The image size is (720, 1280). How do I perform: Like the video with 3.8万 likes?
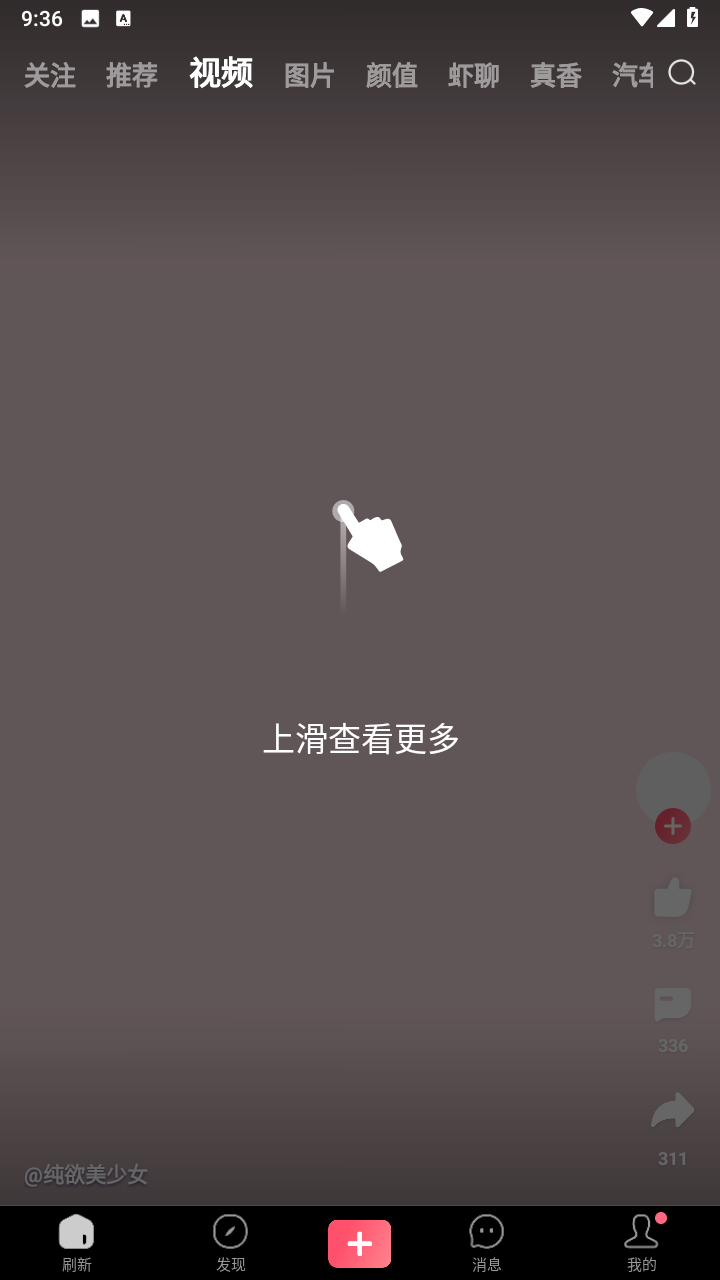(x=673, y=897)
